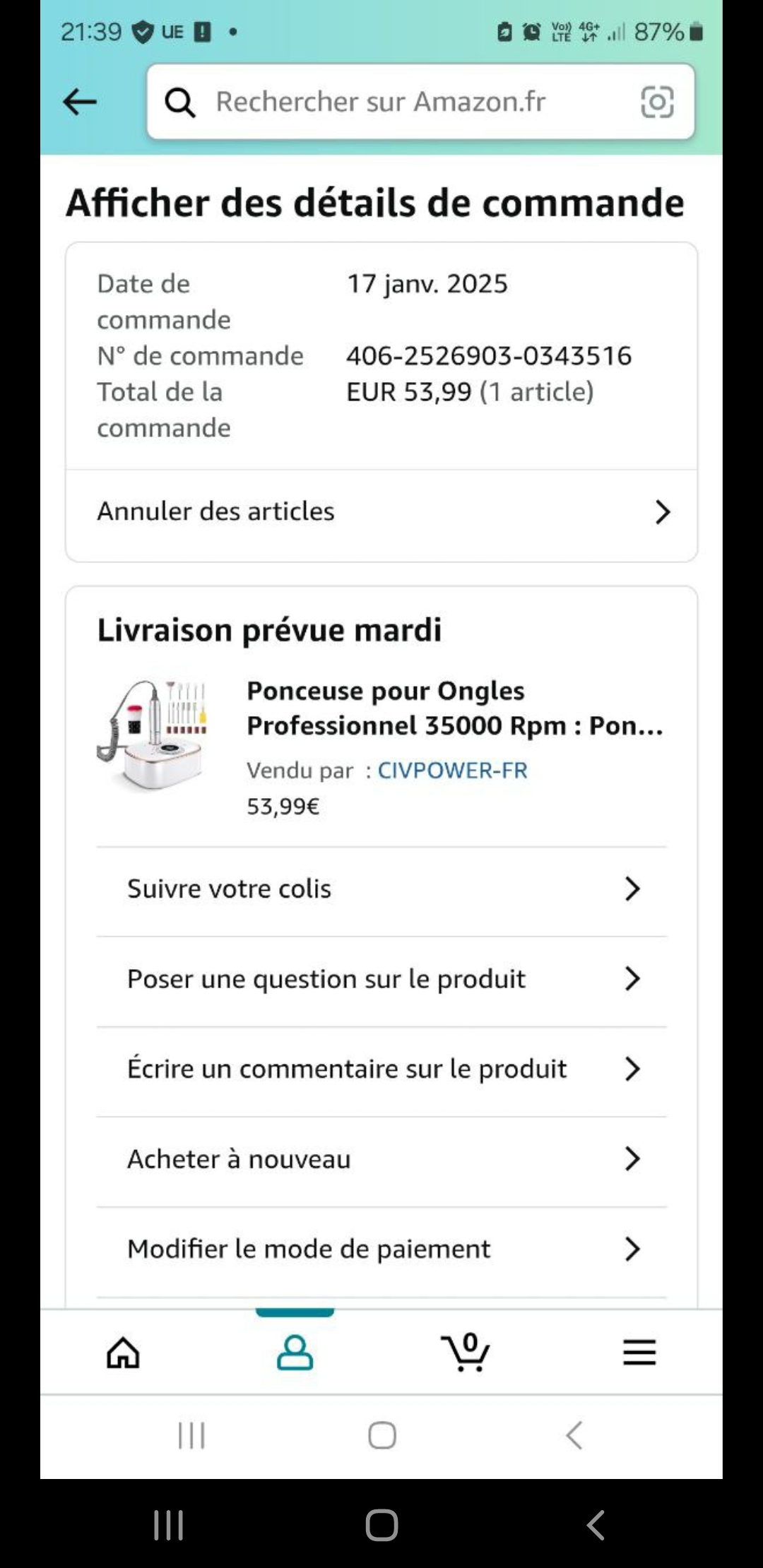The height and width of the screenshot is (1568, 763).
Task: View the Ponceuse pour Ongles Professionnel product title
Action: [x=454, y=708]
